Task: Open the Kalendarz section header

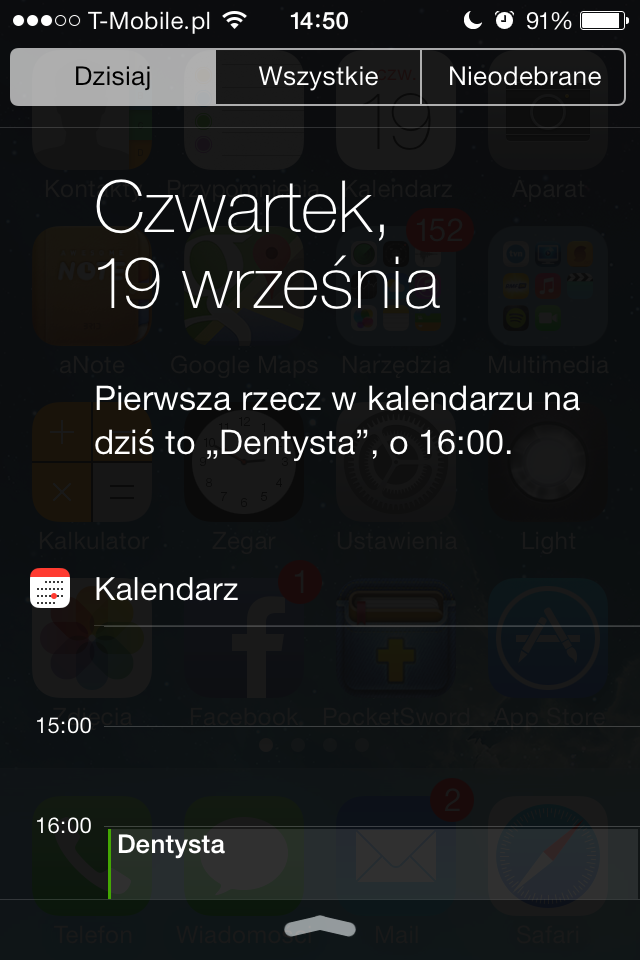Action: coord(166,589)
